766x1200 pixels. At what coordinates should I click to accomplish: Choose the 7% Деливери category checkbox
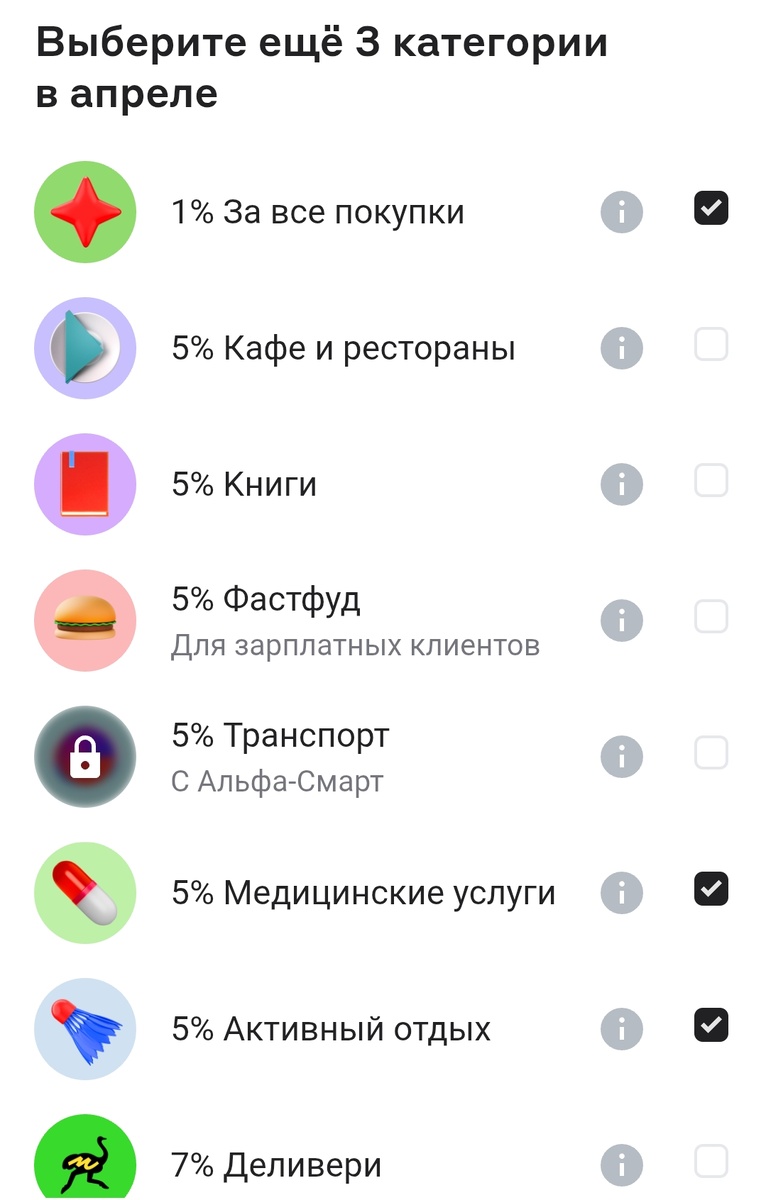pyautogui.click(x=711, y=1161)
